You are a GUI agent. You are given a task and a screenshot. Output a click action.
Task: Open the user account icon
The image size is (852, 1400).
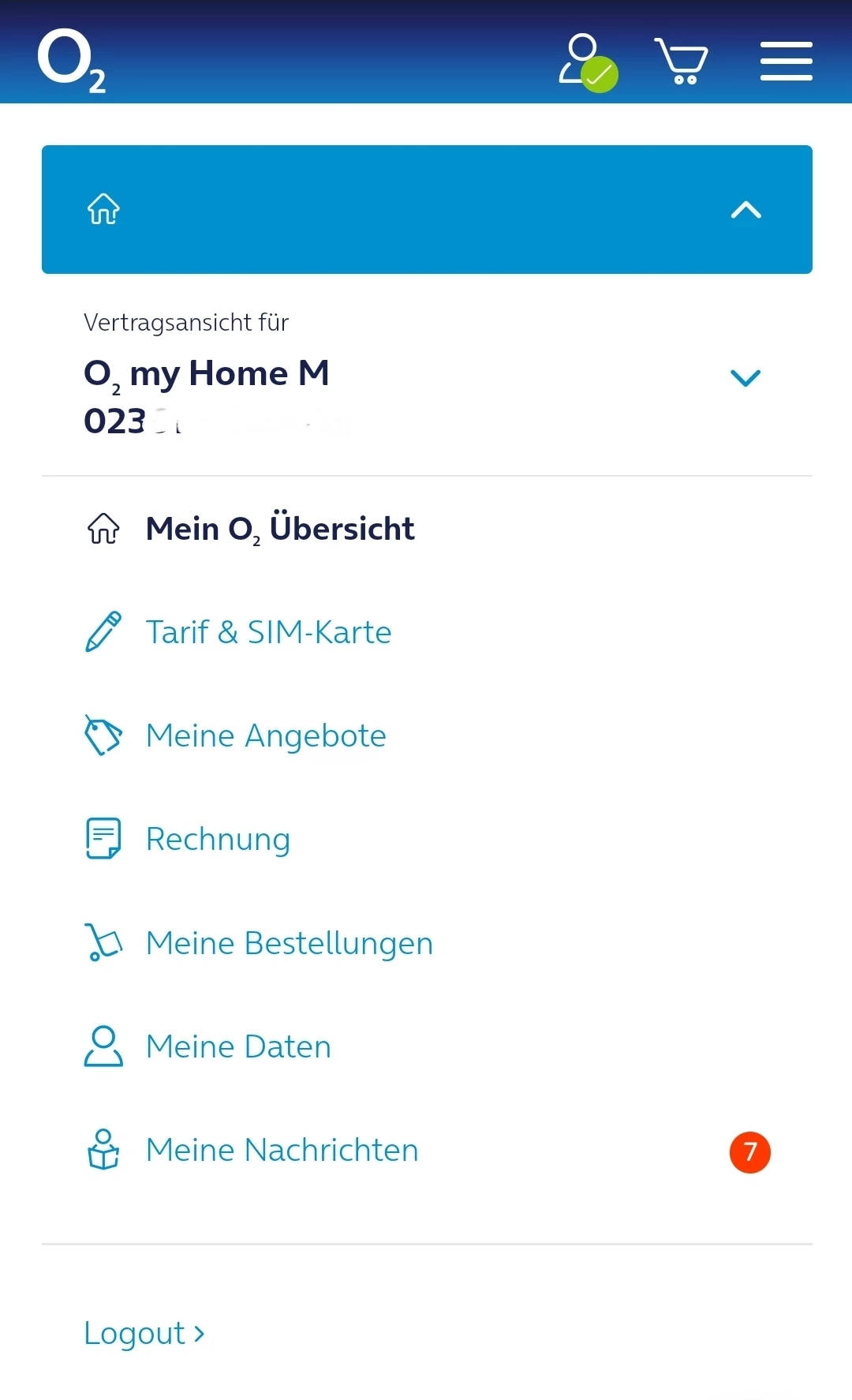(586, 61)
